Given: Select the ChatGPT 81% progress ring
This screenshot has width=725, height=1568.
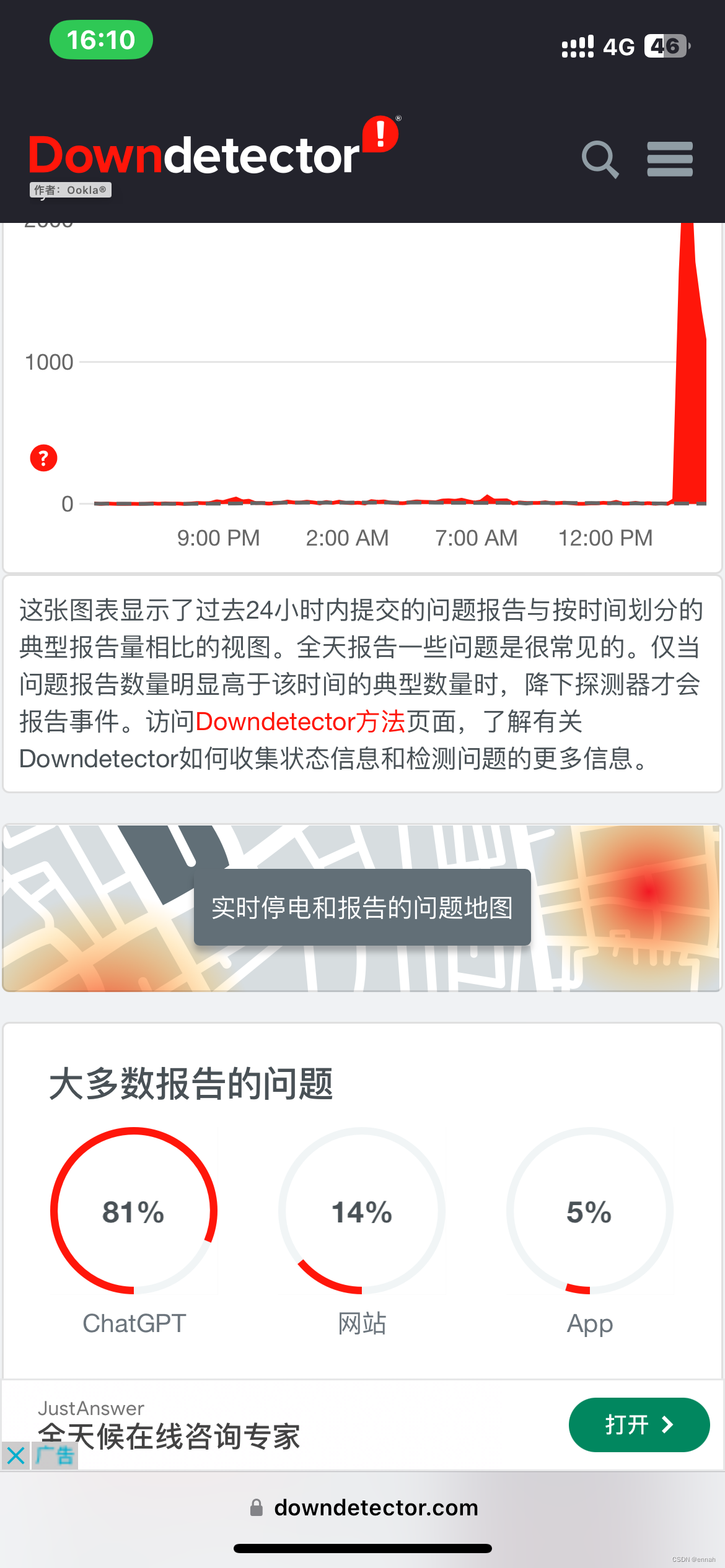Looking at the screenshot, I should pyautogui.click(x=134, y=1213).
